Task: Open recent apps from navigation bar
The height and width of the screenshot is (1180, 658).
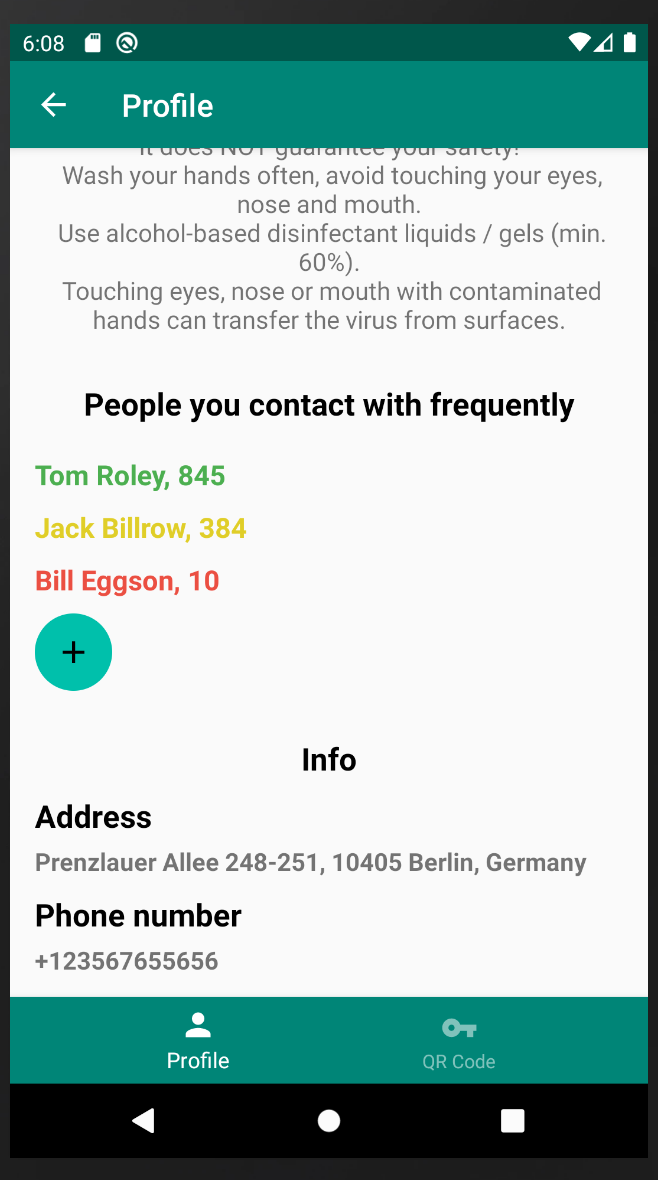Action: (x=513, y=1121)
